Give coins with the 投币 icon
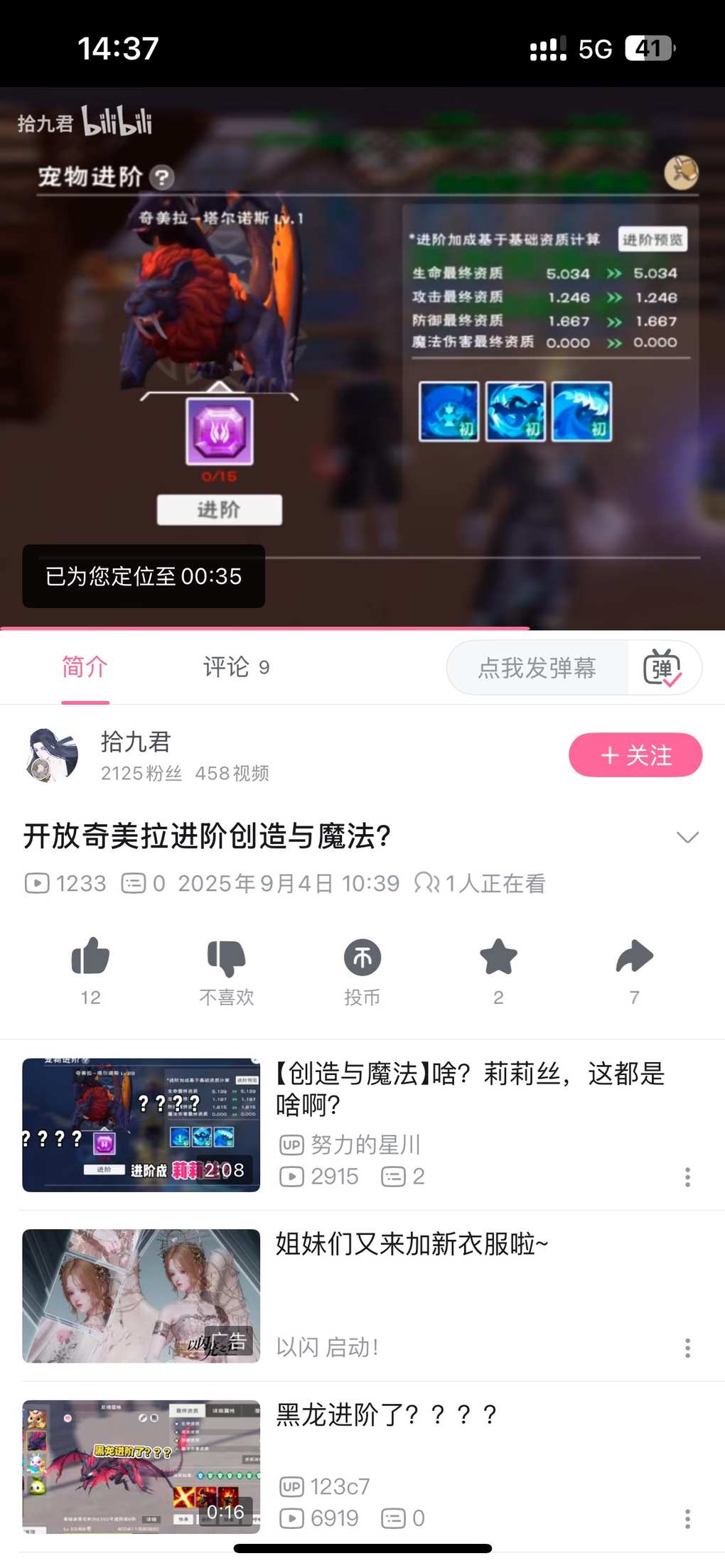 click(x=362, y=957)
